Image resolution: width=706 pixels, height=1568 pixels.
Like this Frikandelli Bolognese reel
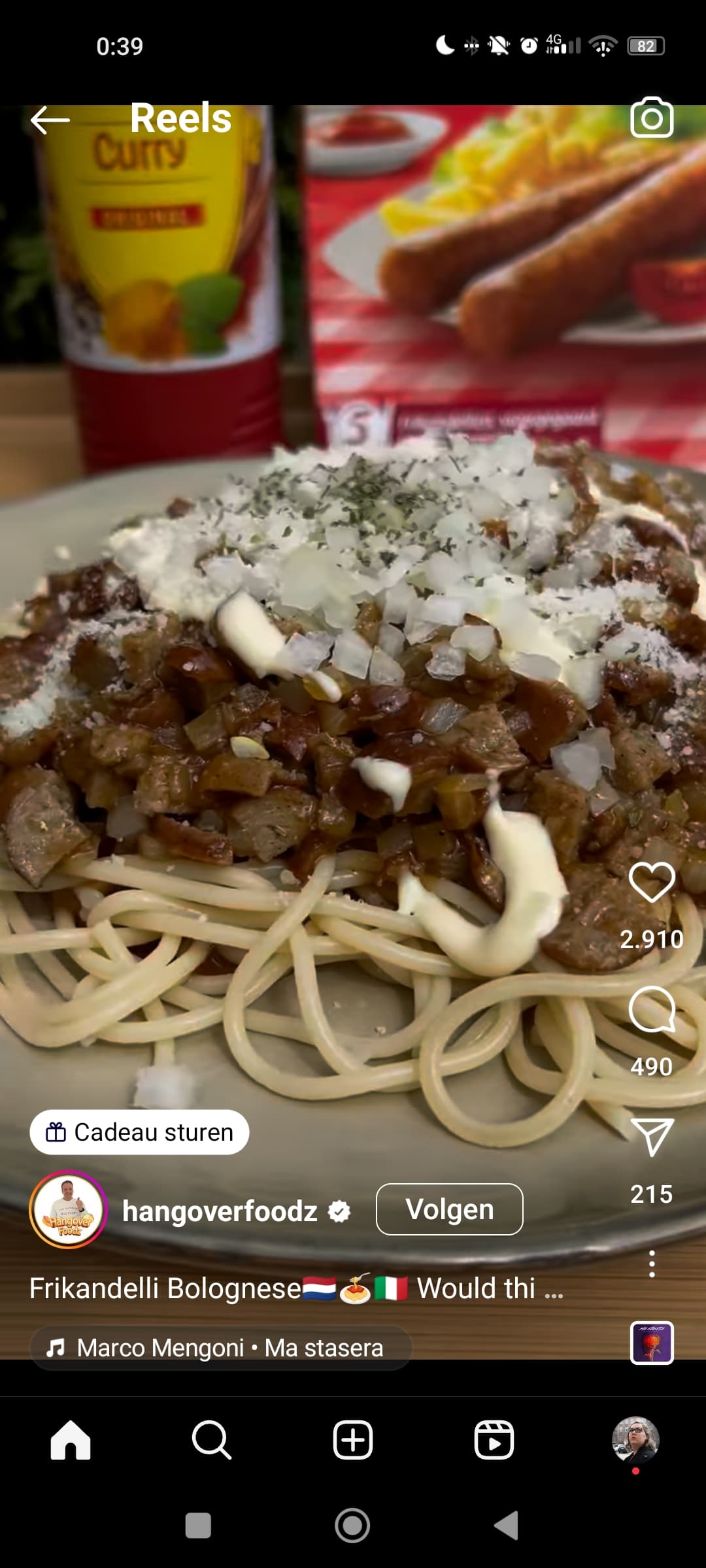(652, 882)
